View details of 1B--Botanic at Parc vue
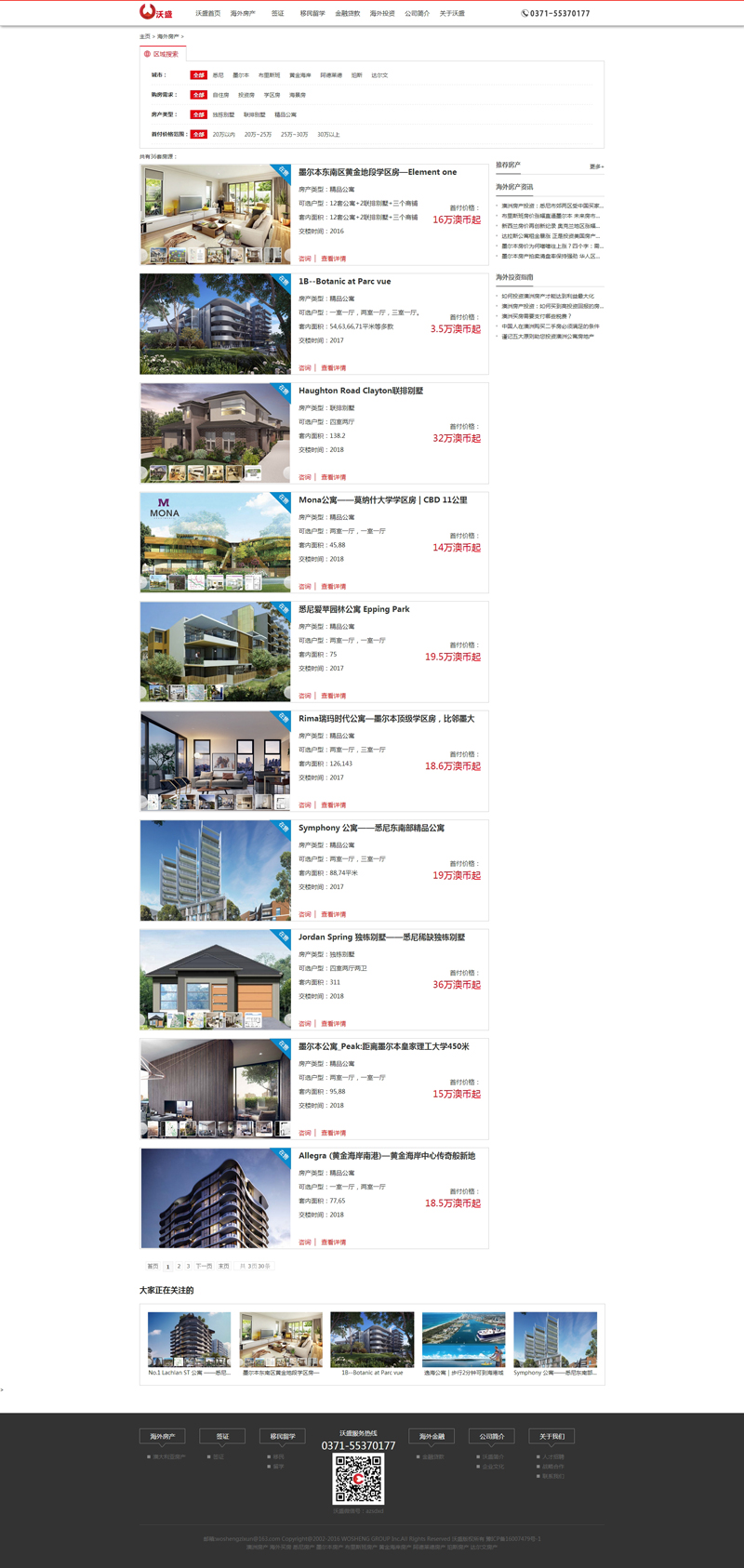The width and height of the screenshot is (744, 1568). [333, 368]
